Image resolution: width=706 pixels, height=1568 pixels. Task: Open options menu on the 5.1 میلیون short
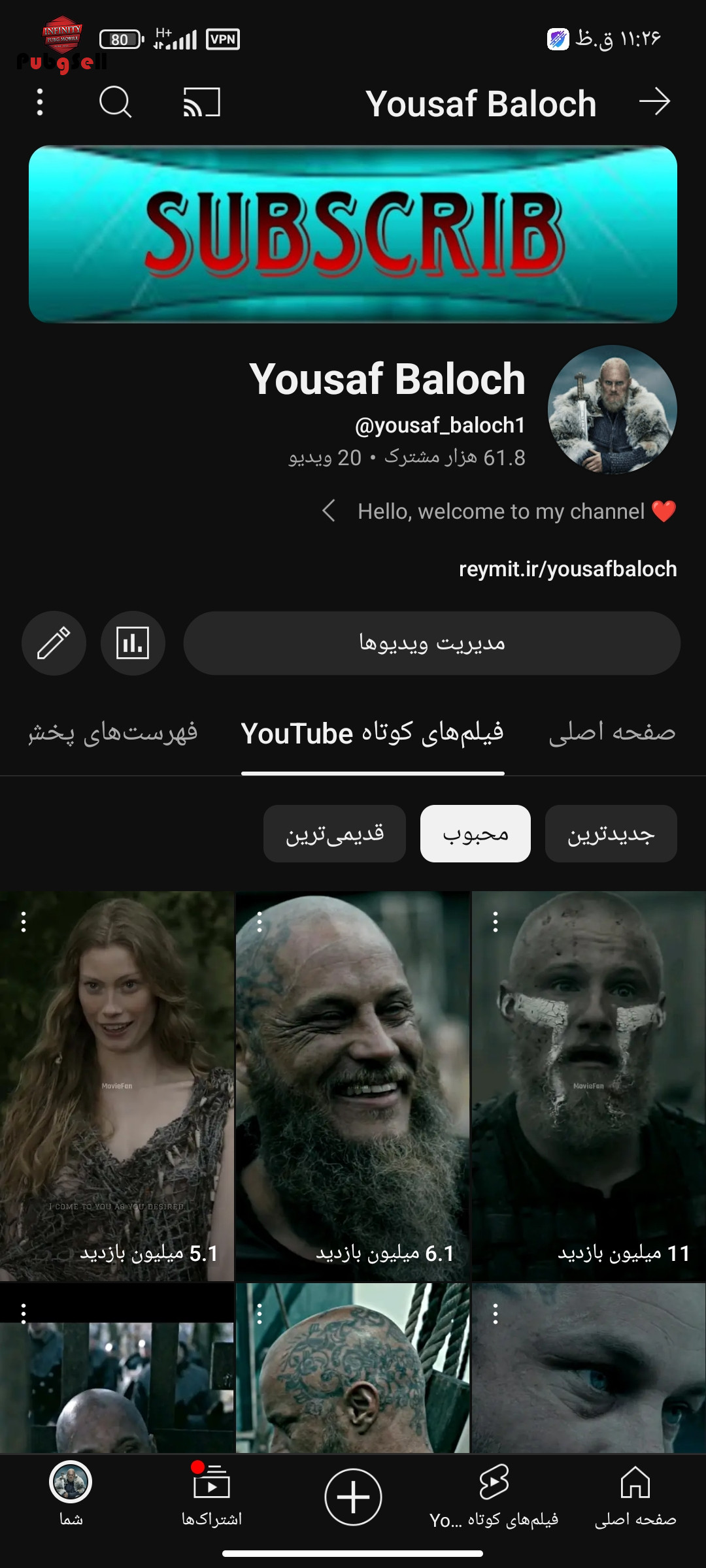click(24, 922)
